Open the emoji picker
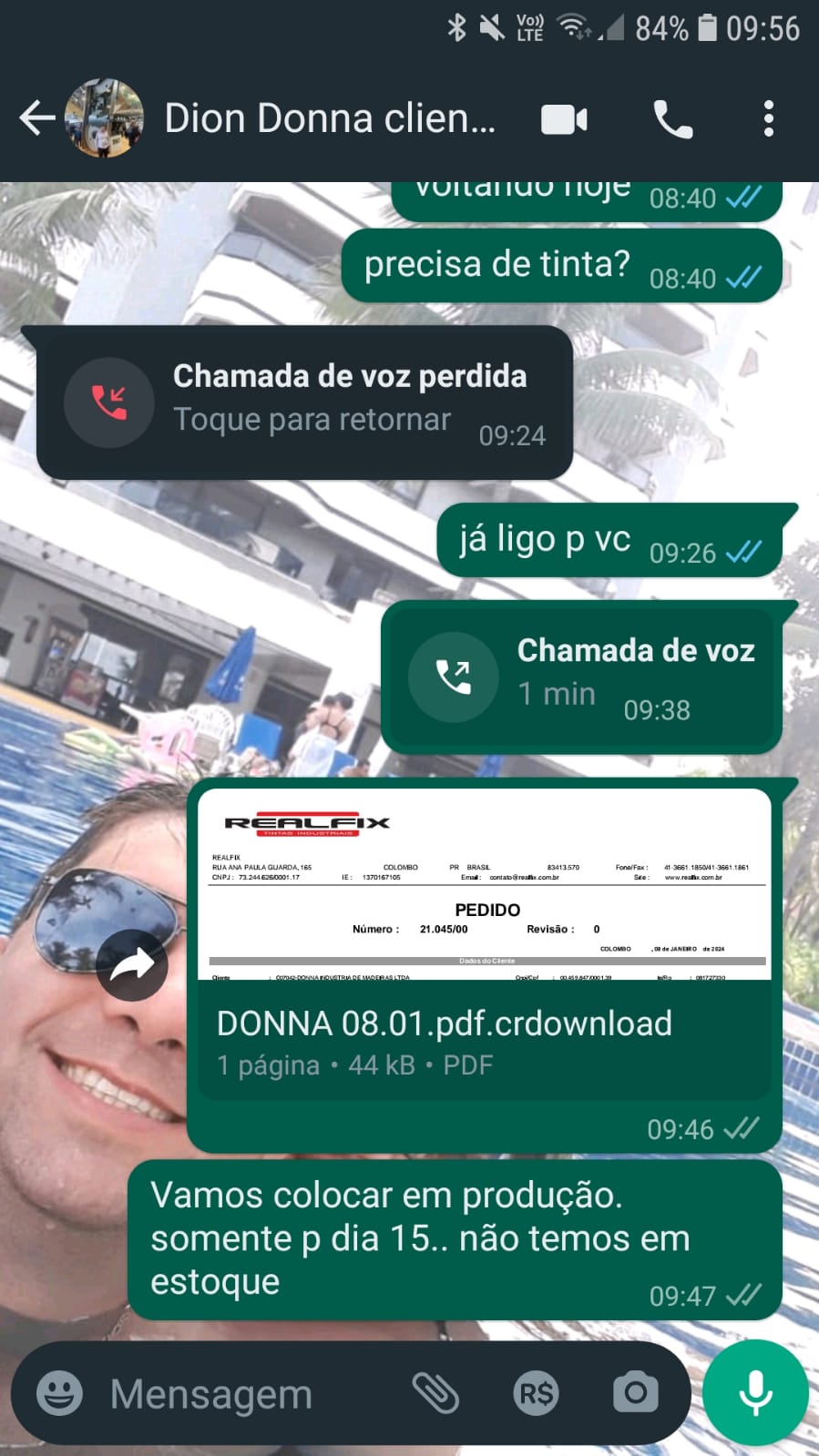The image size is (819, 1456). [59, 1393]
